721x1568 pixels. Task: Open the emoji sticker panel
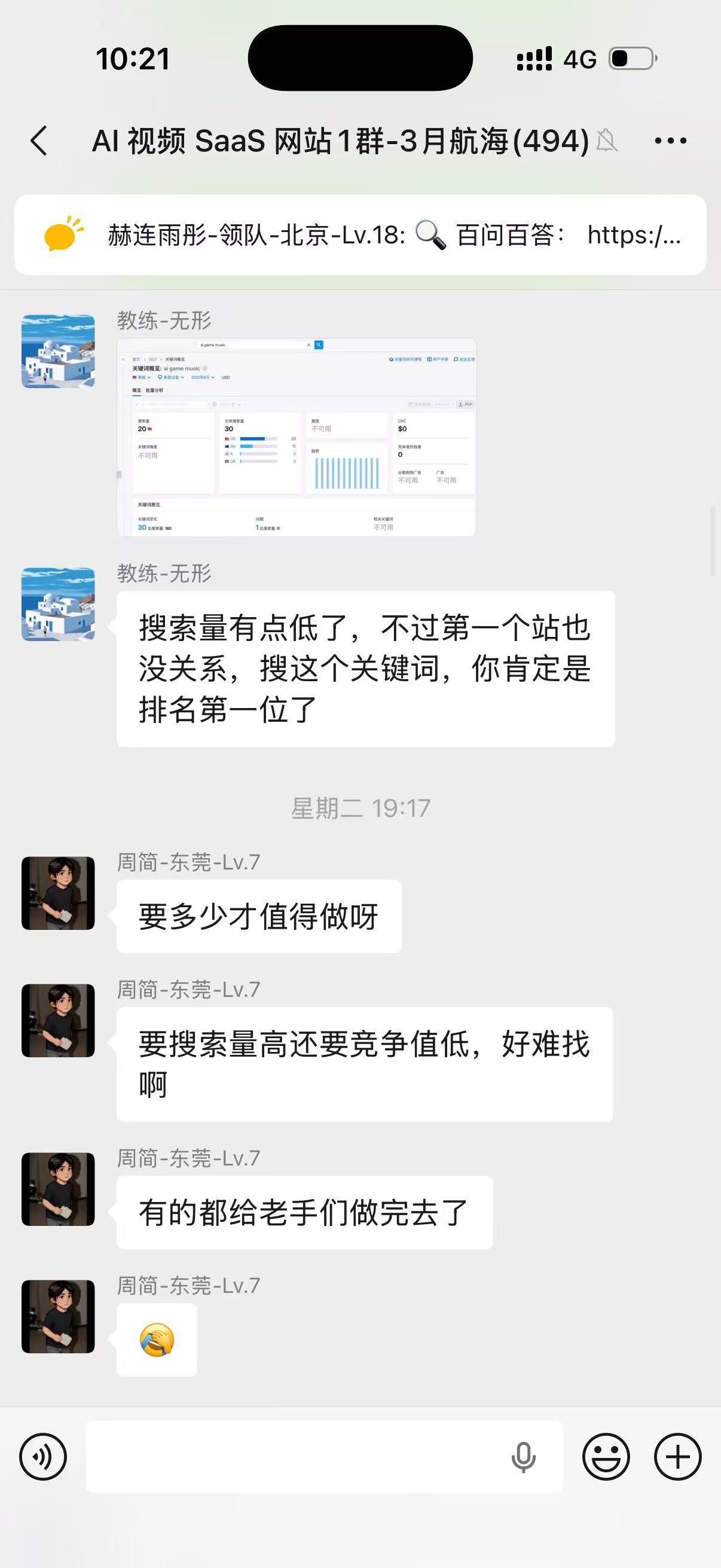[606, 1457]
